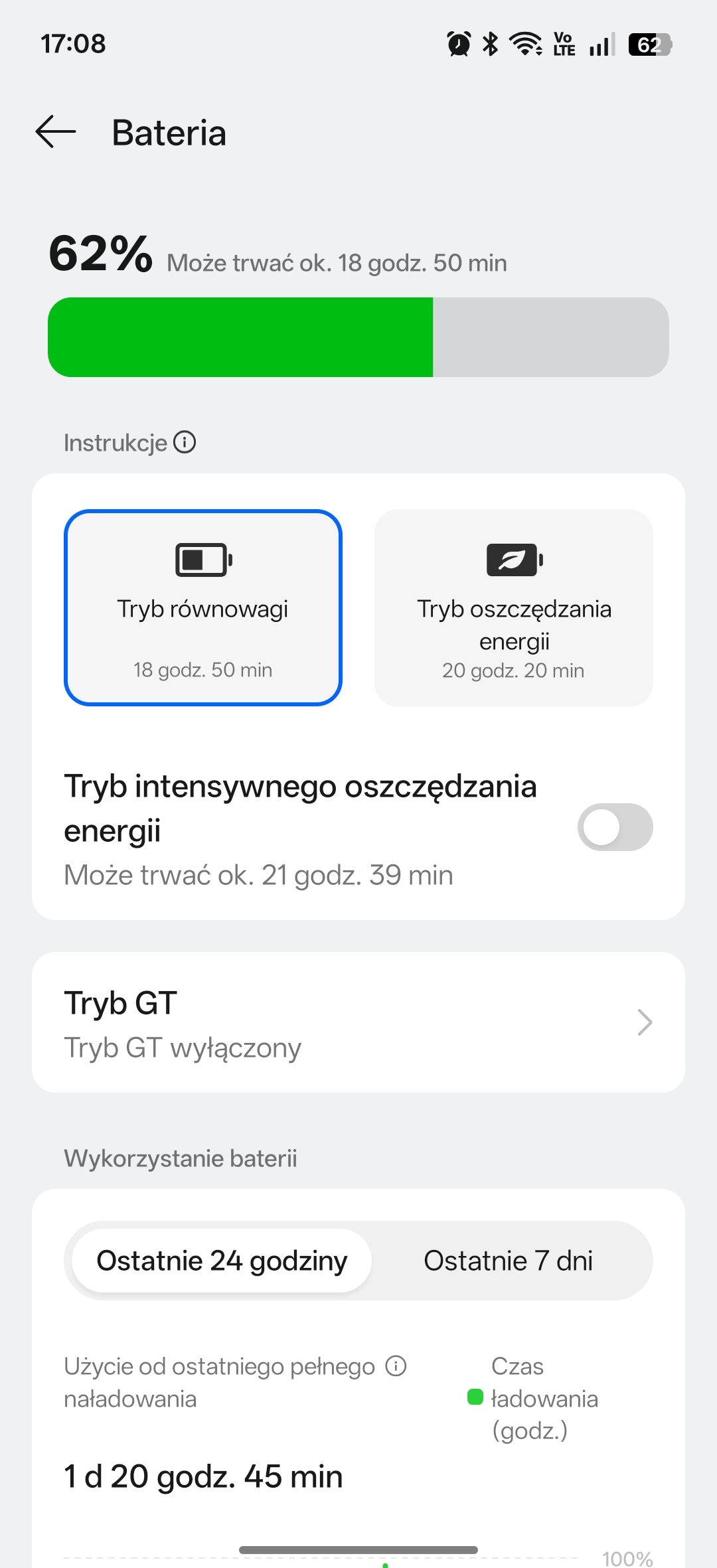Switch to Ostatnie 7 dni tab
The height and width of the screenshot is (1568, 717).
click(509, 1261)
